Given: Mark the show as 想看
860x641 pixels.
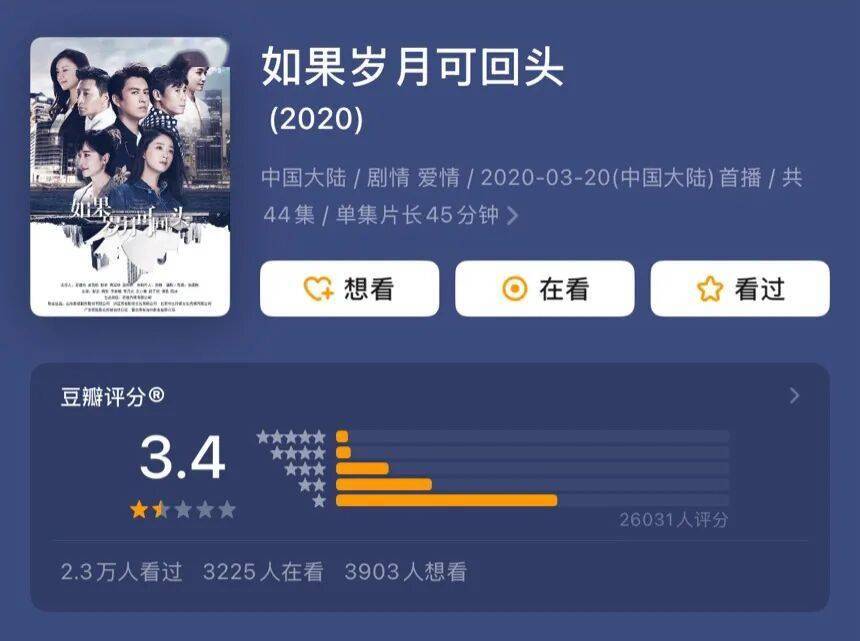Looking at the screenshot, I should pyautogui.click(x=349, y=289).
